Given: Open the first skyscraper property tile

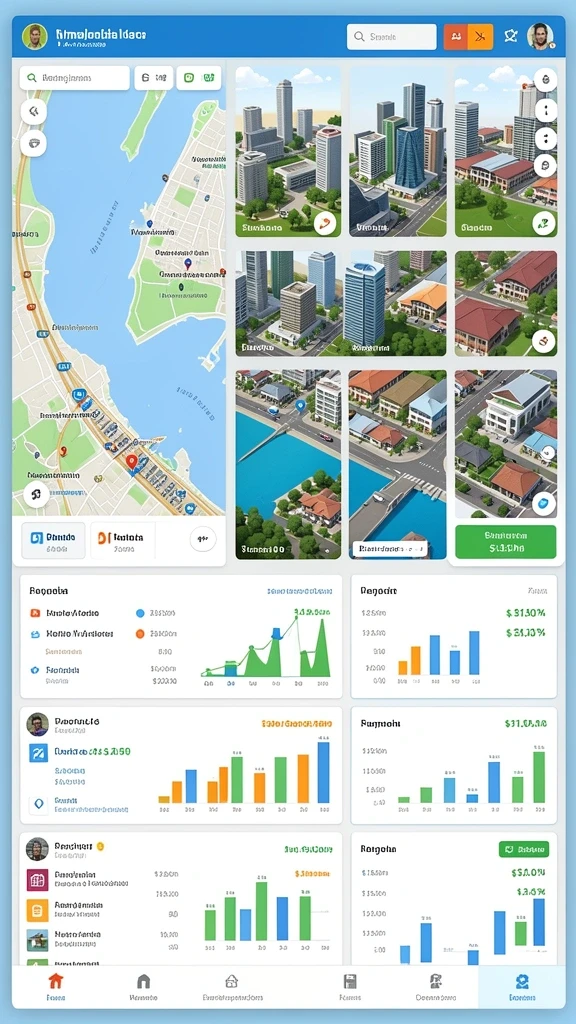Looking at the screenshot, I should 288,151.
